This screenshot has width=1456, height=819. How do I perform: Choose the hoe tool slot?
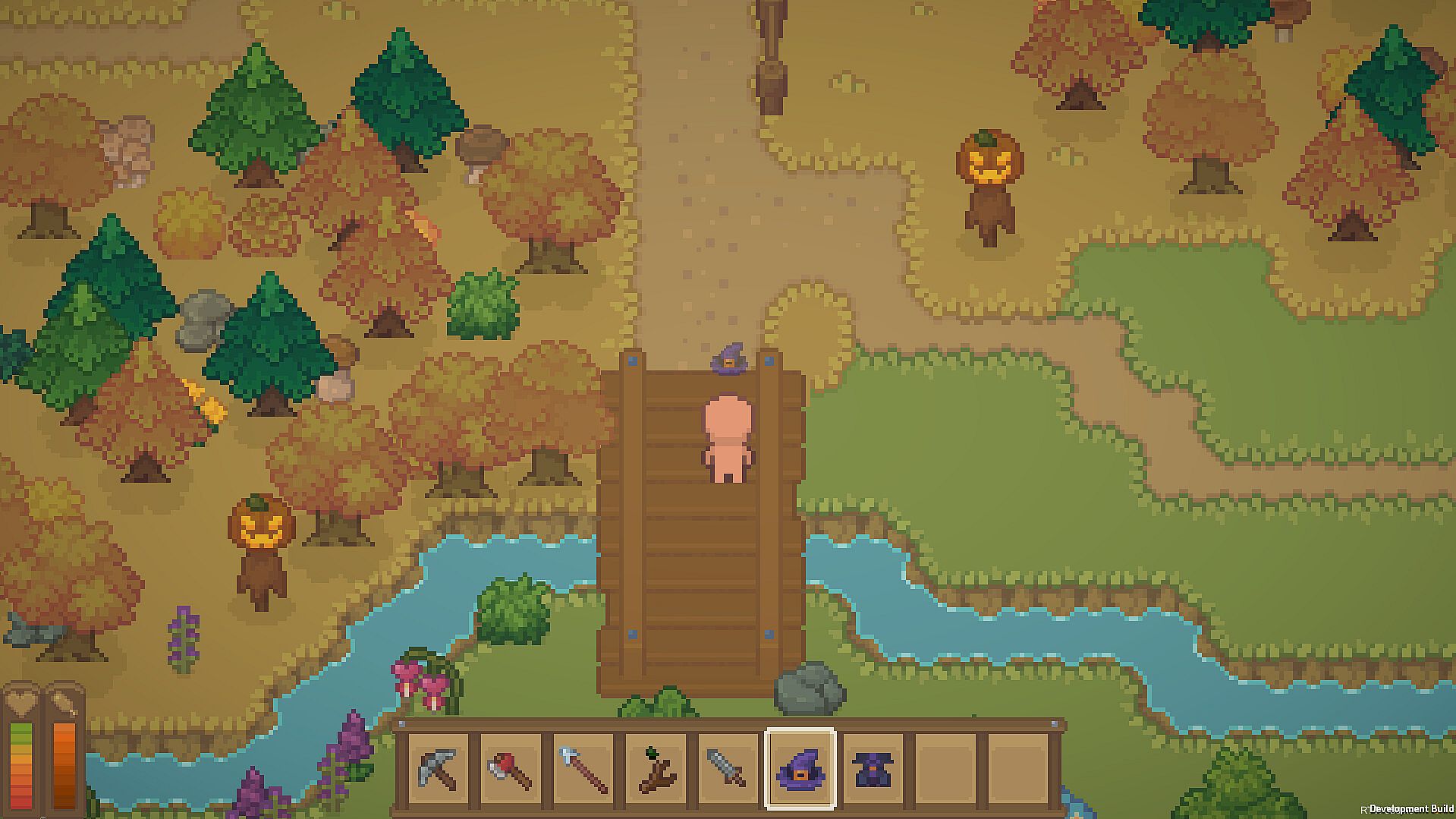tap(583, 768)
